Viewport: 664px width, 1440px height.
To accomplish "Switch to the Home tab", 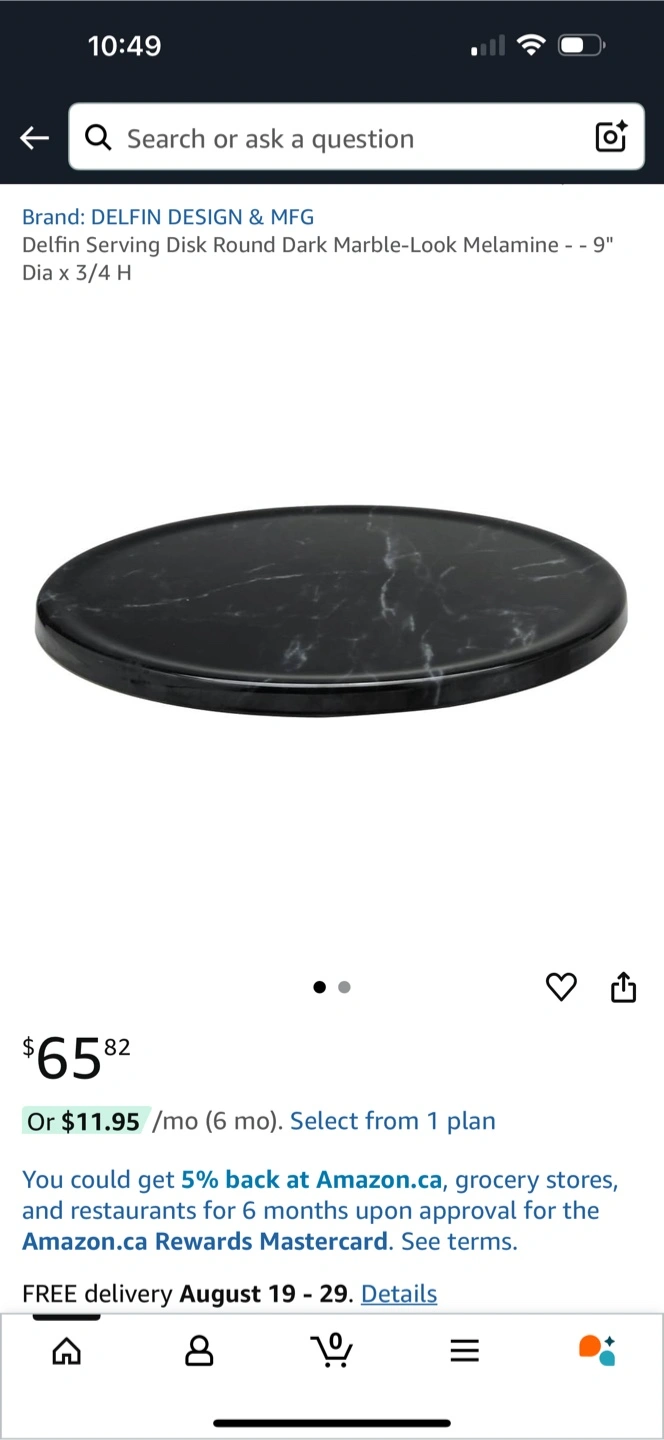I will (x=66, y=1350).
